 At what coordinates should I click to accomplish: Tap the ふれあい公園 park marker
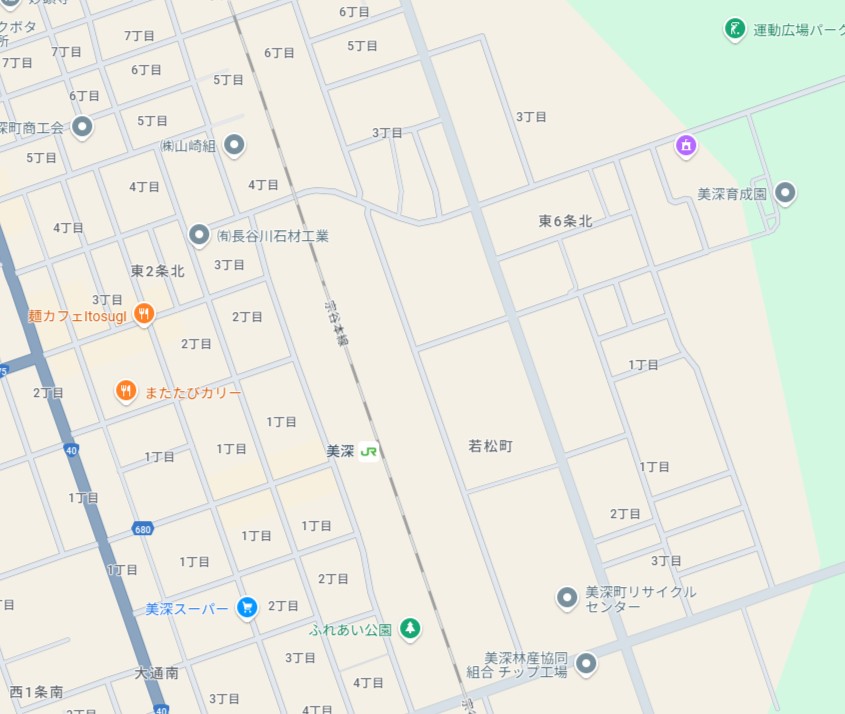409,629
